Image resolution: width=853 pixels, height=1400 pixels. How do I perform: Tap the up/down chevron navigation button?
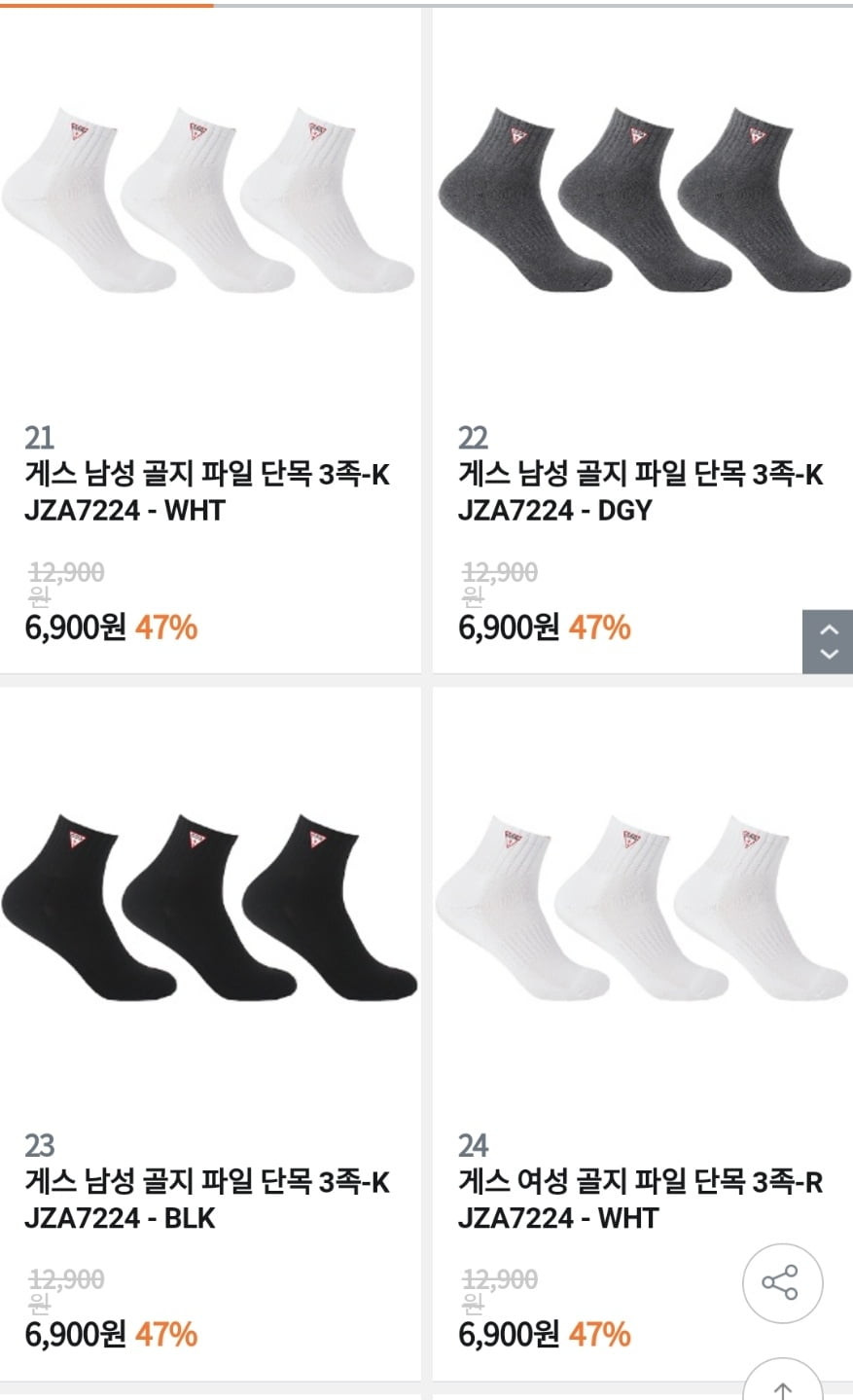point(828,642)
